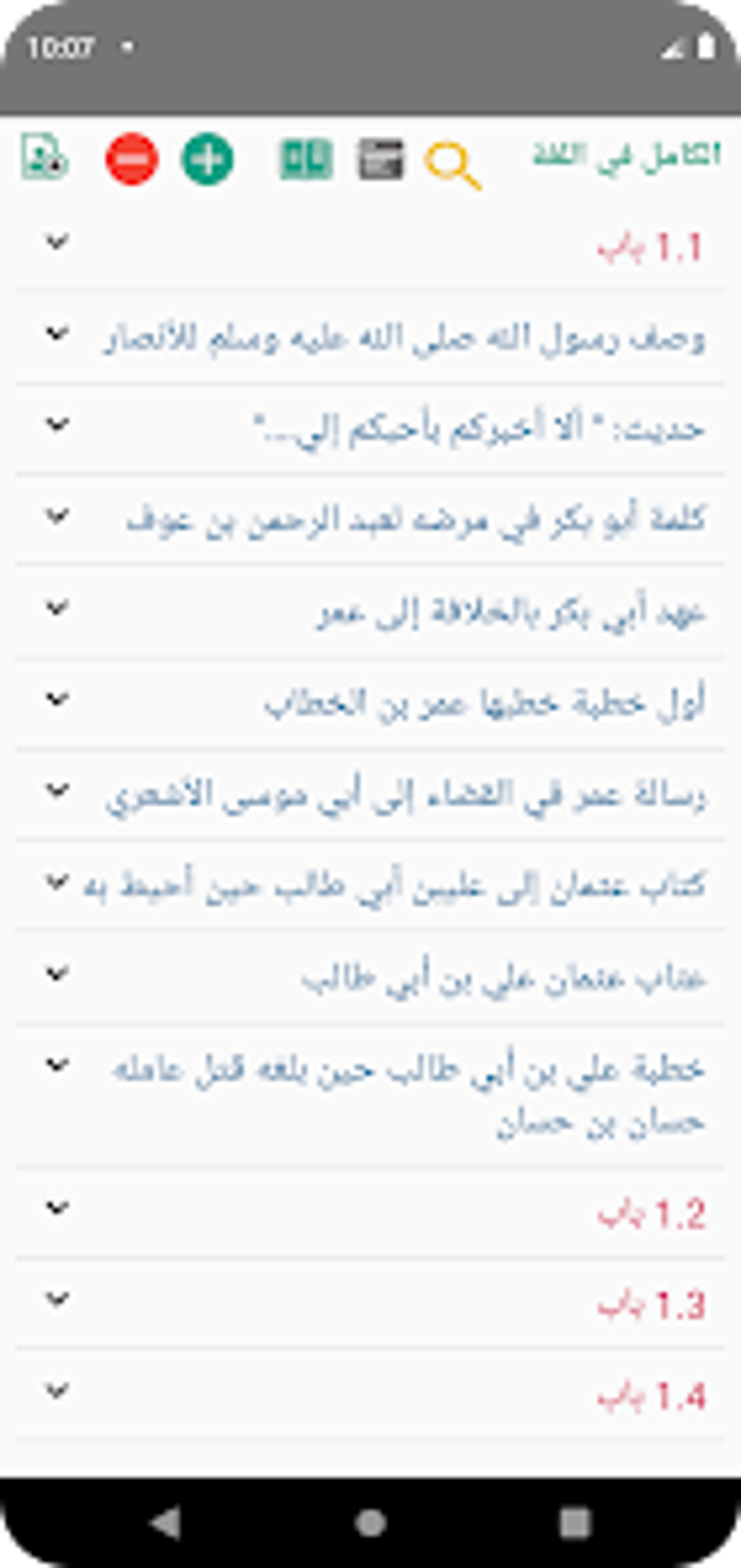
Task: Expand the 1.1 باب chapter
Action: [649, 248]
